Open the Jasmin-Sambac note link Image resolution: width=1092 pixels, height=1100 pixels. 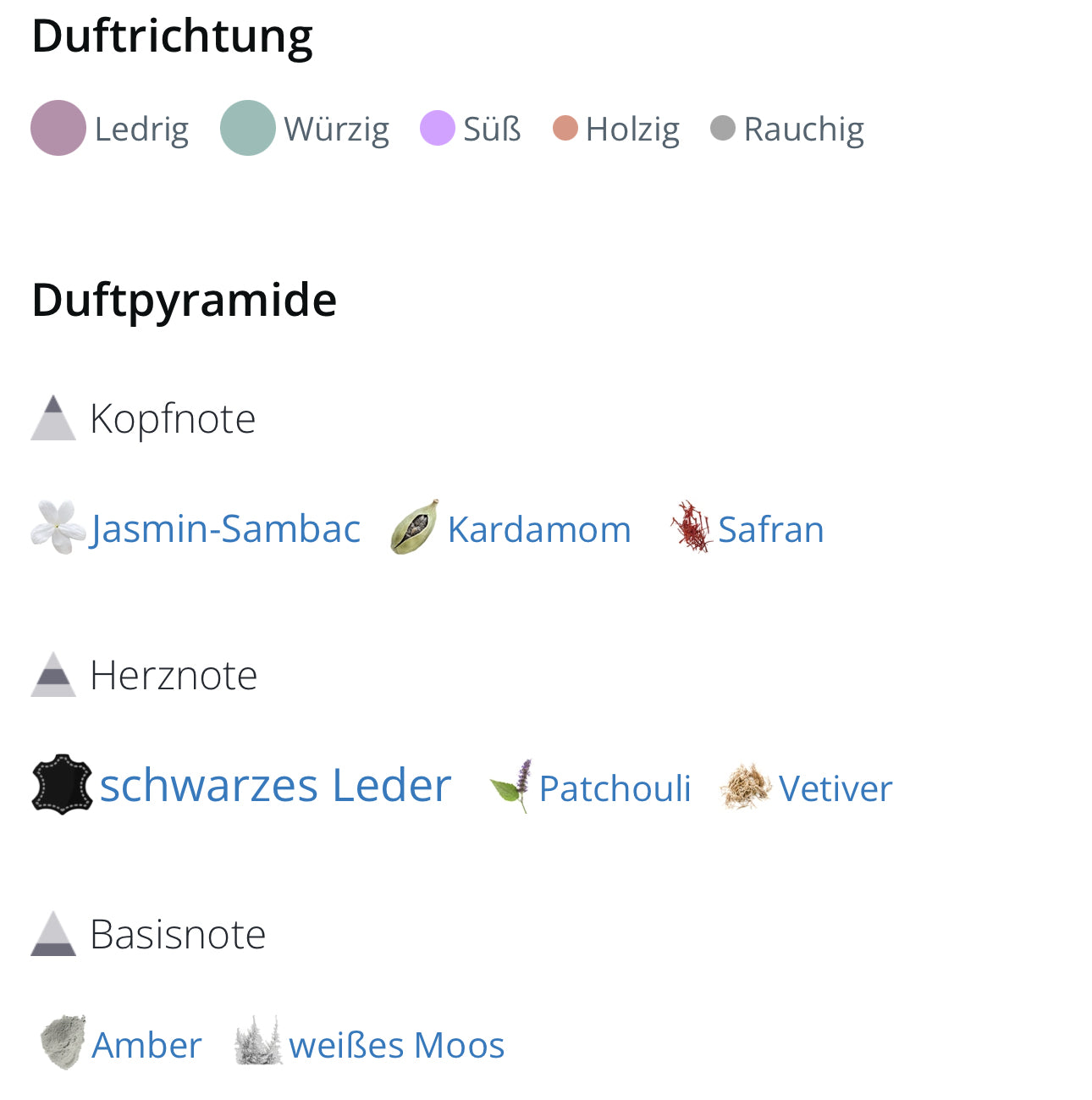click(225, 529)
